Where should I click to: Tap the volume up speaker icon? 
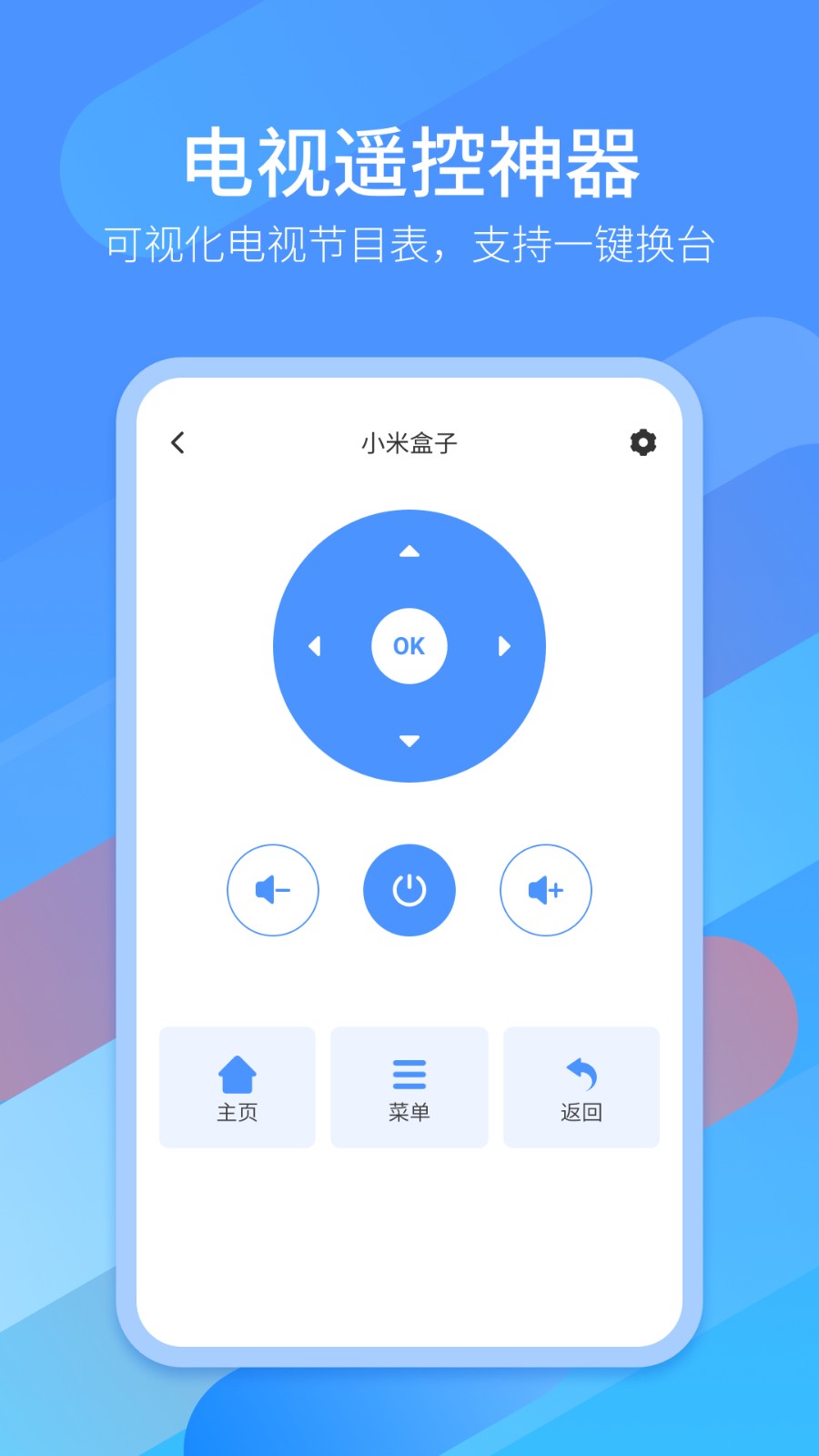click(x=545, y=890)
